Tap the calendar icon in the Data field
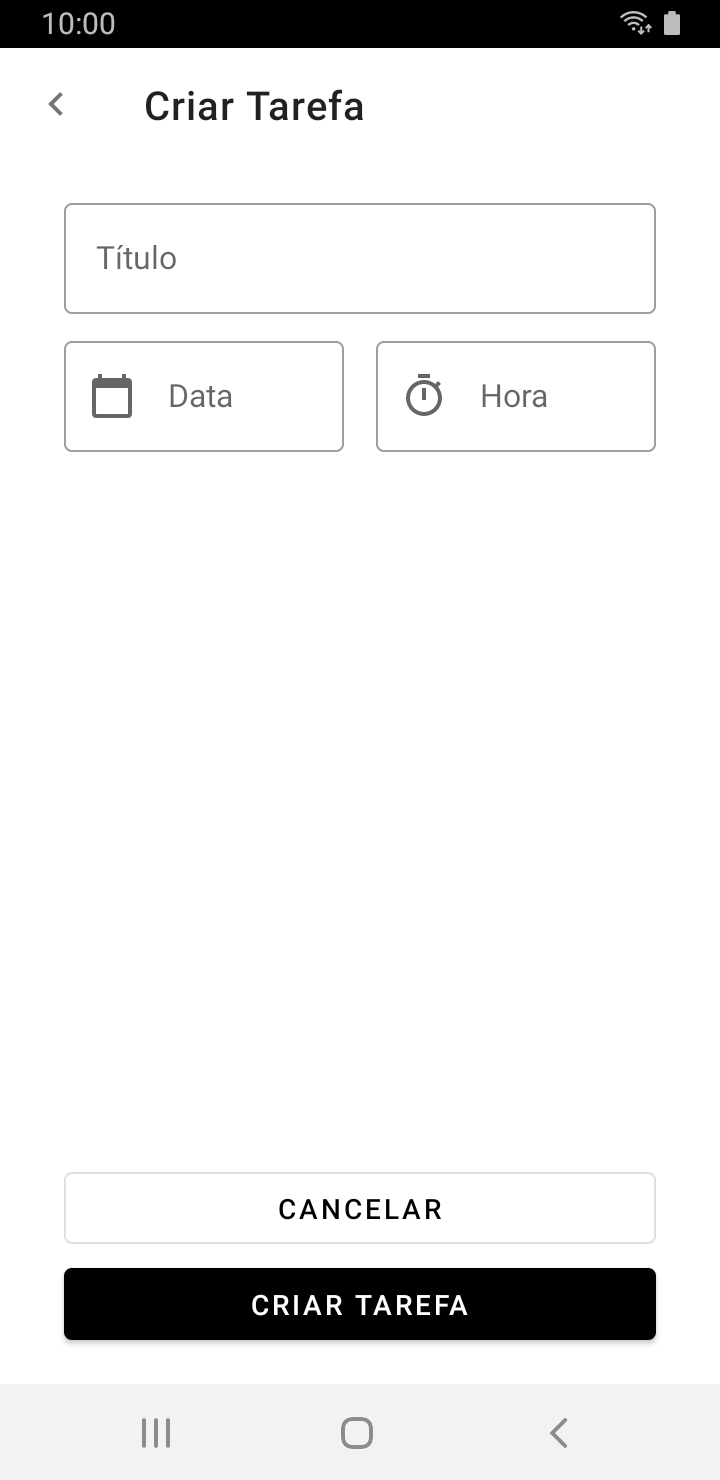The width and height of the screenshot is (720, 1480). [112, 396]
